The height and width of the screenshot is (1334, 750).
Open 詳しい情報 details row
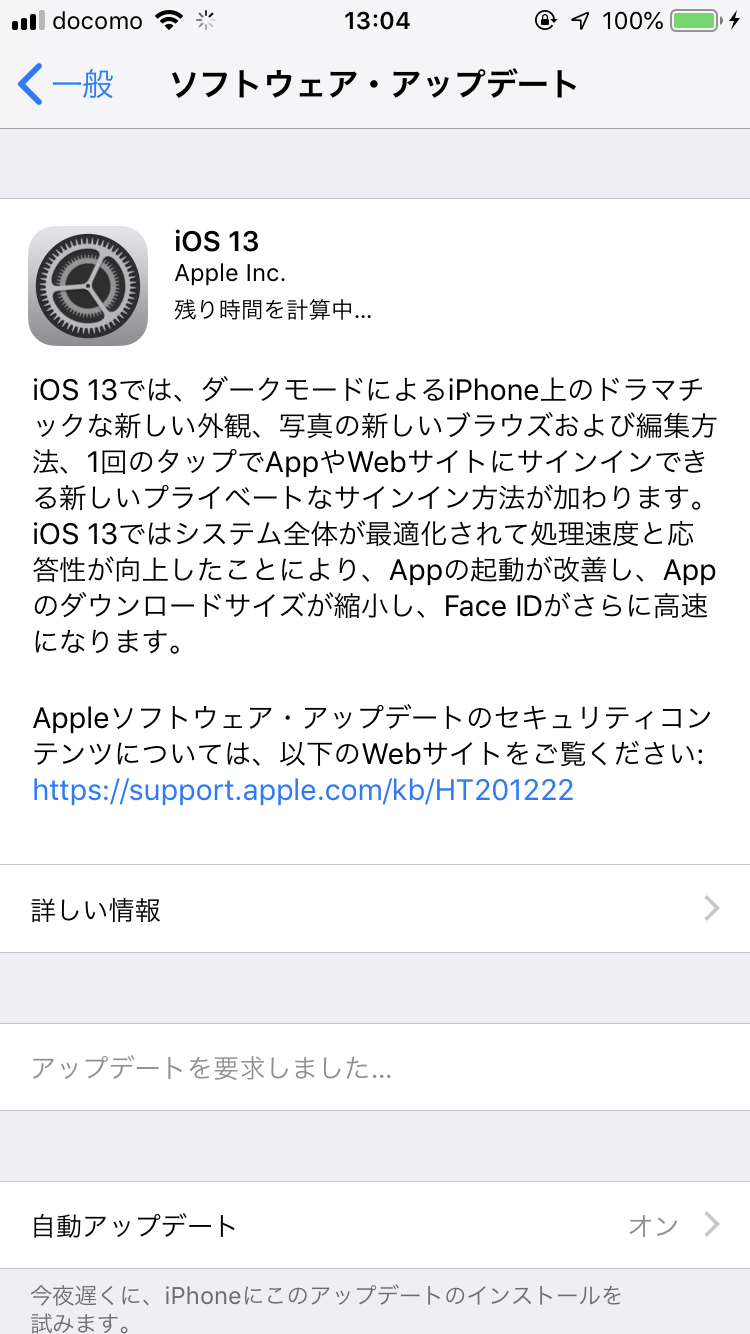(375, 909)
